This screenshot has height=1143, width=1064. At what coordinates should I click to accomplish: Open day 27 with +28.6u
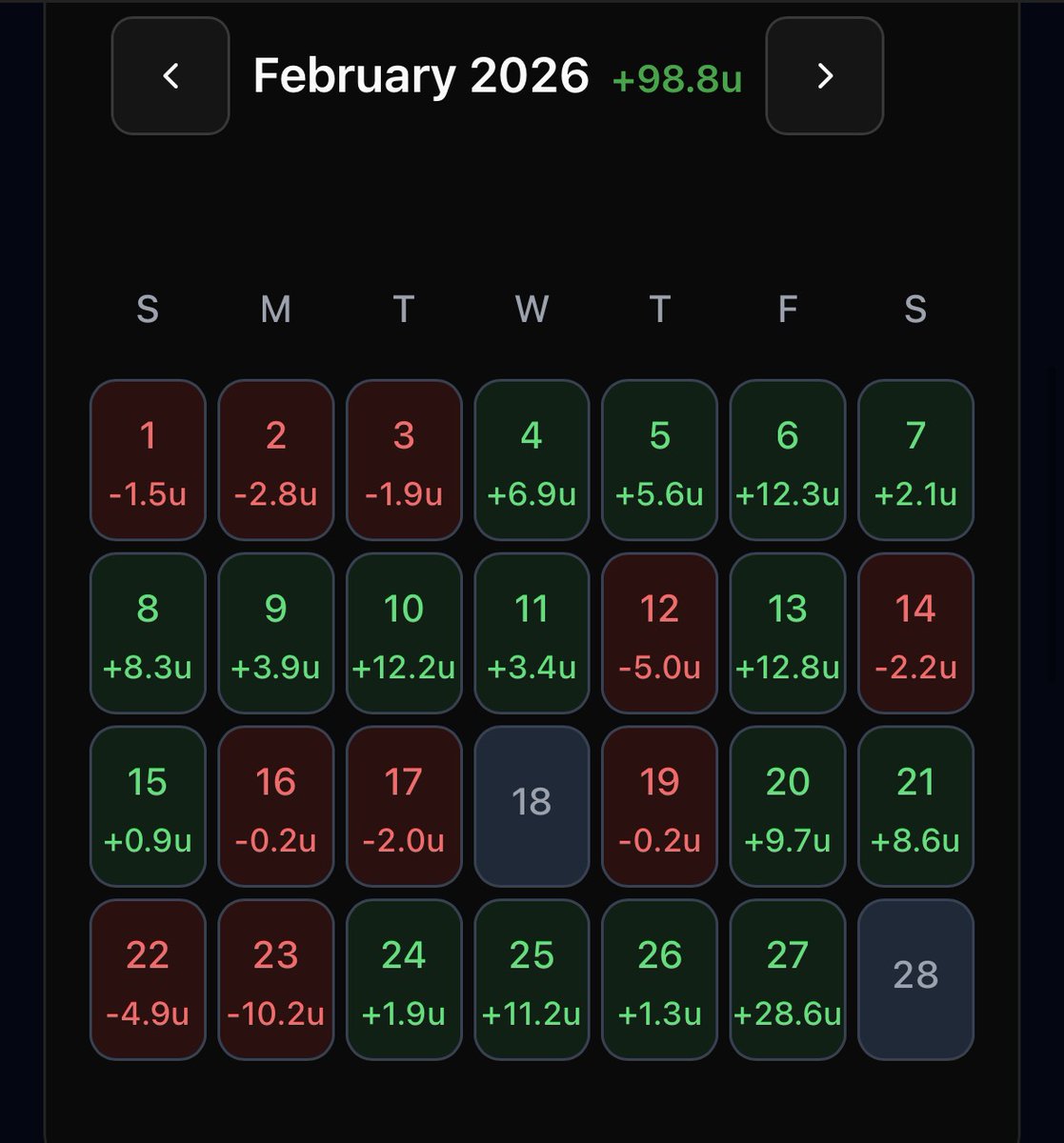[788, 980]
